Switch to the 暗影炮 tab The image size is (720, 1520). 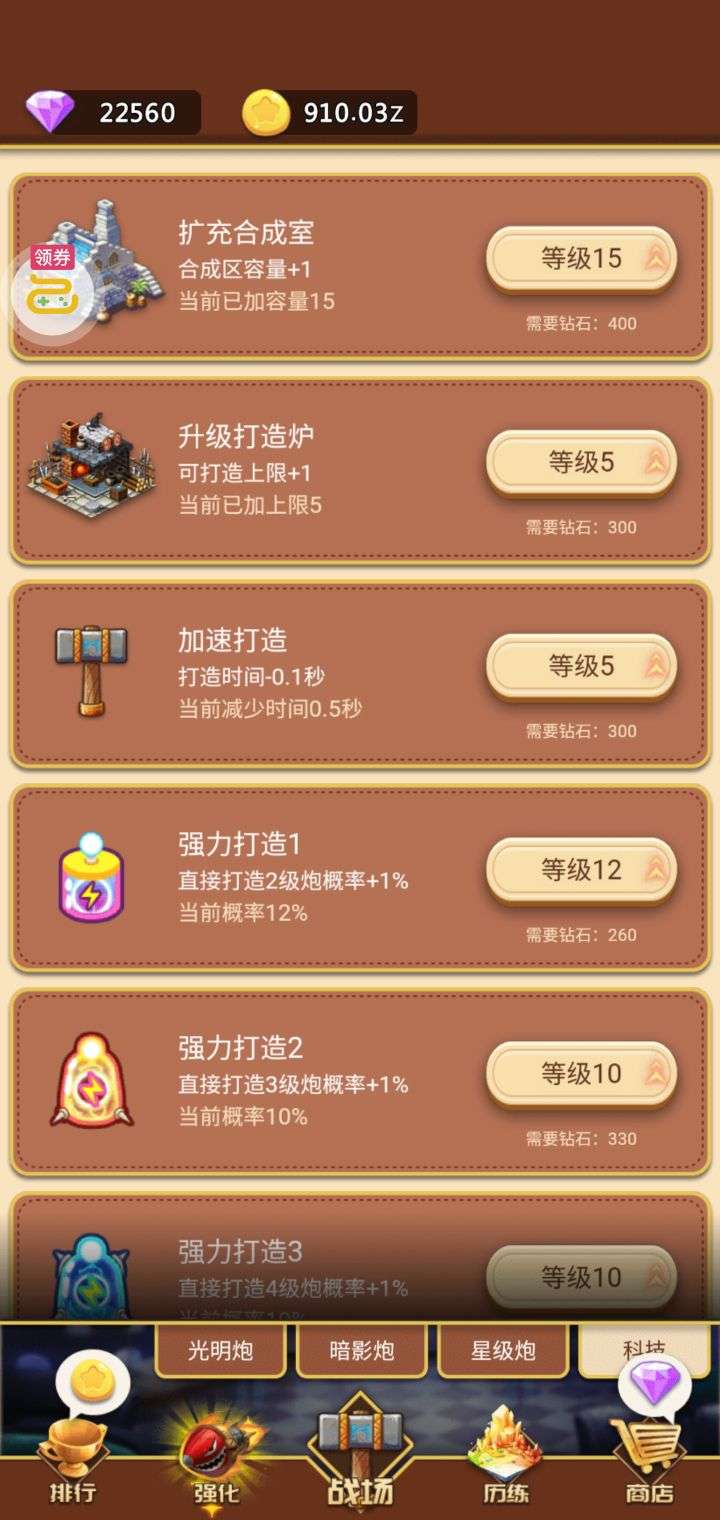tap(362, 1351)
